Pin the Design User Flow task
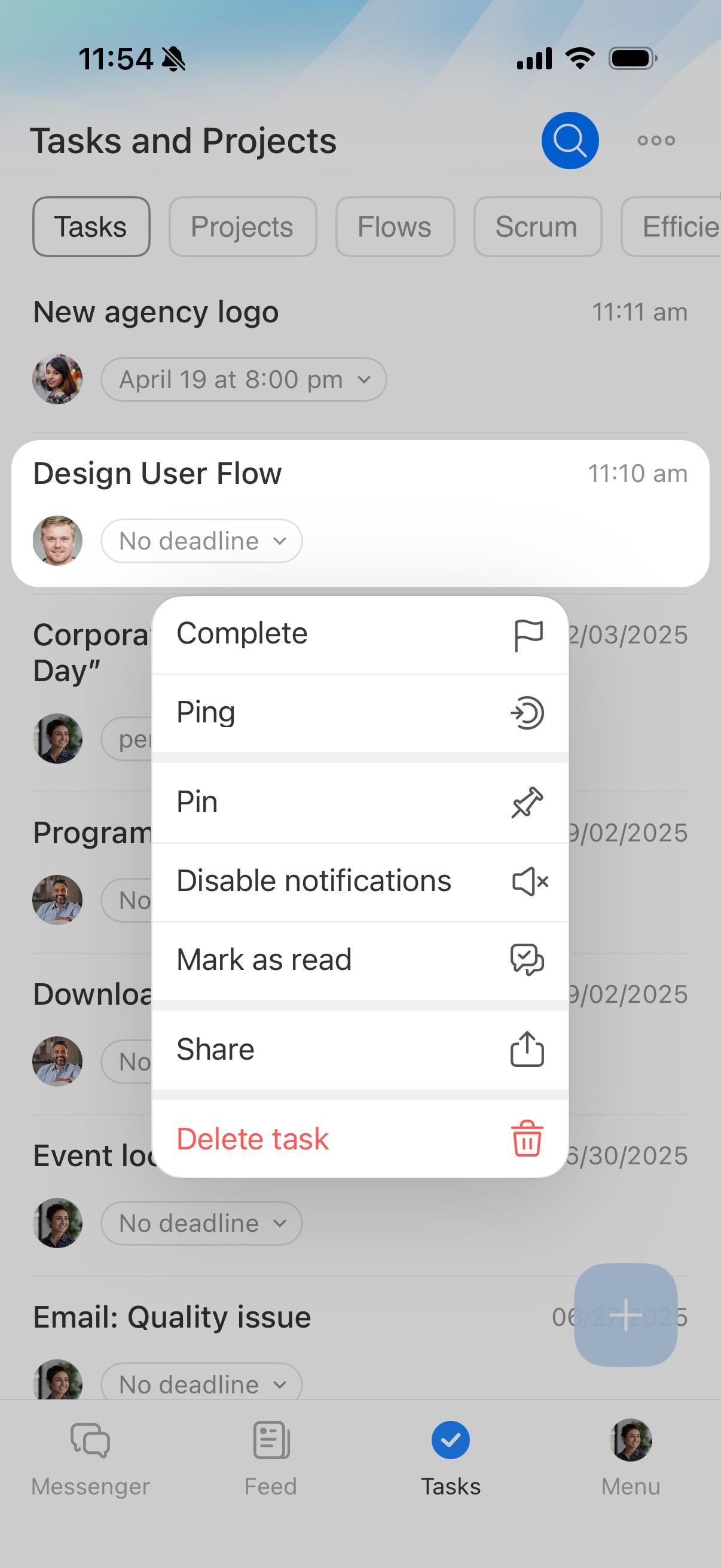This screenshot has height=1568, width=721. [x=359, y=803]
